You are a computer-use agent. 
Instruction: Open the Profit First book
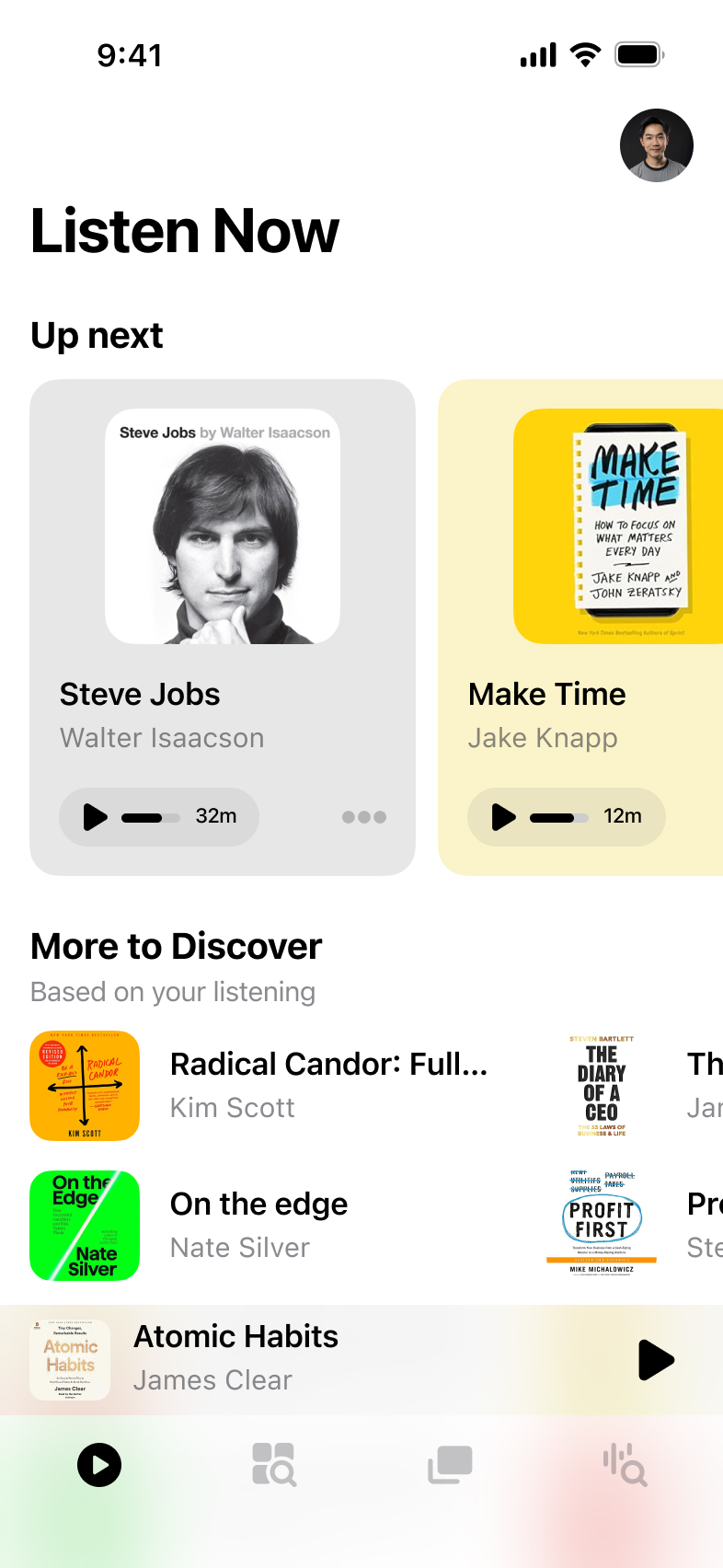point(602,1226)
